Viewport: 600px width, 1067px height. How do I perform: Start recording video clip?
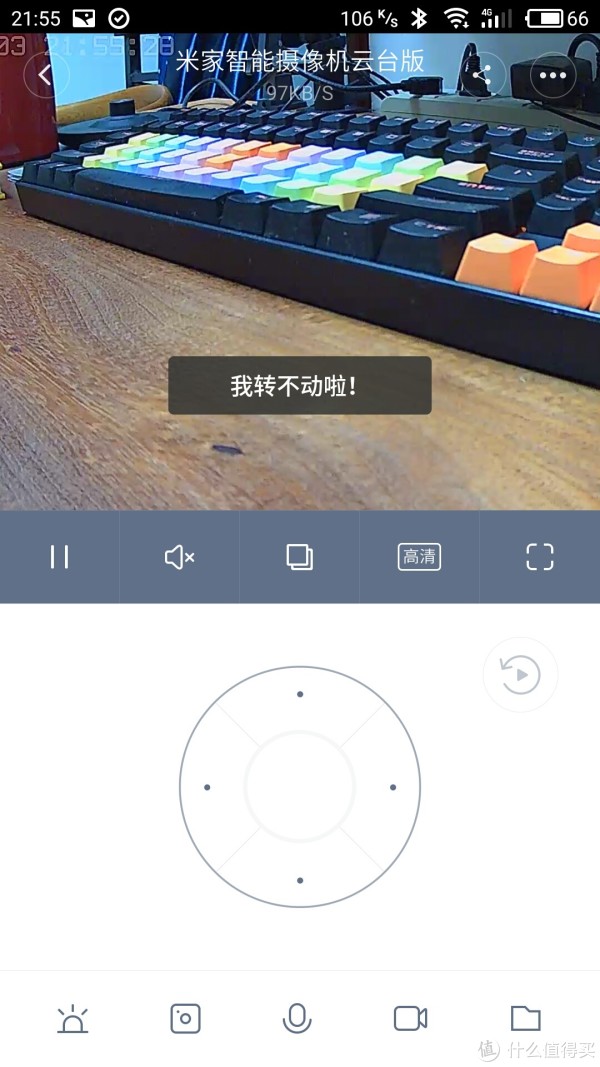coord(410,1019)
